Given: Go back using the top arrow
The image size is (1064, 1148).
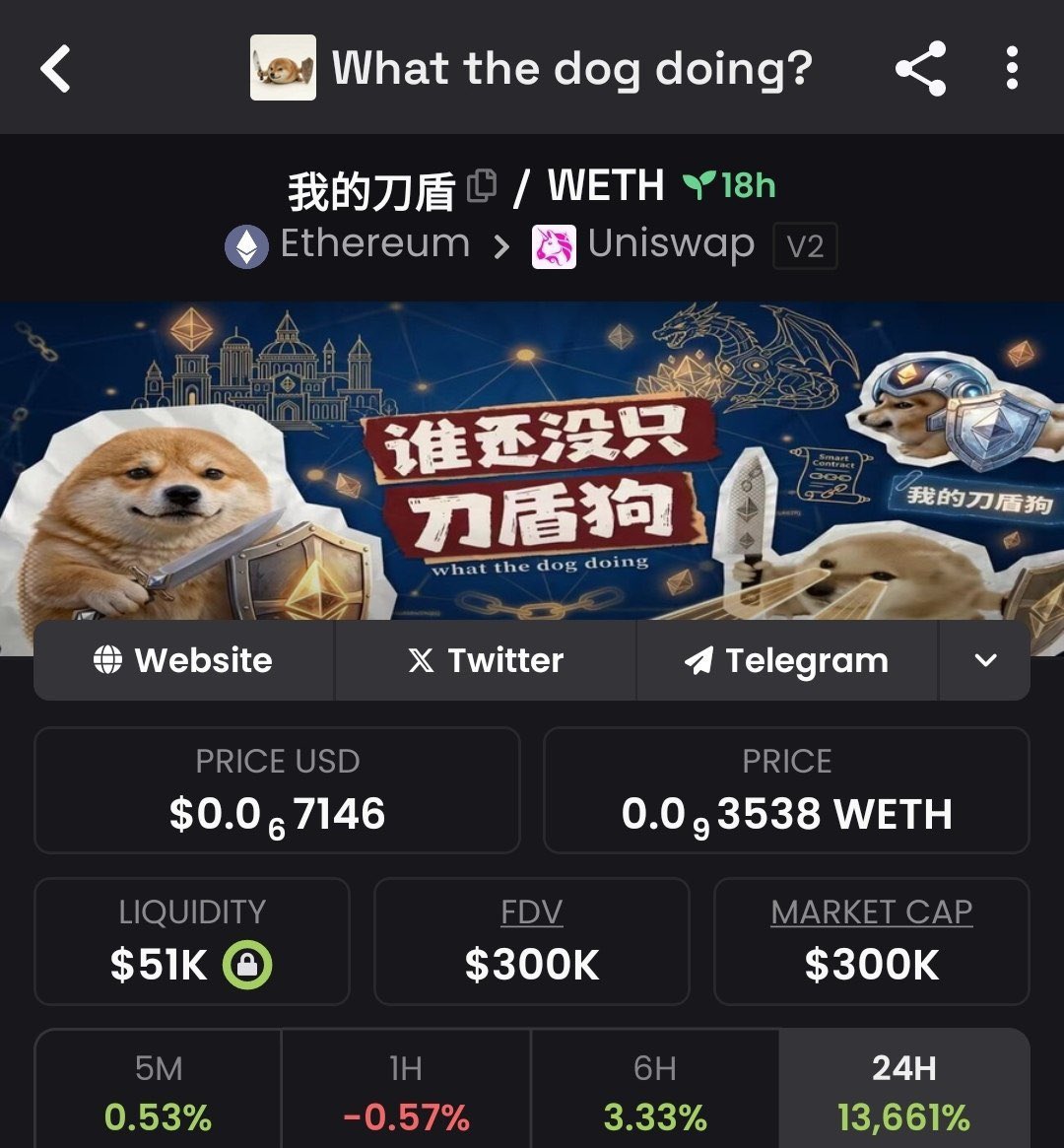Looking at the screenshot, I should [x=56, y=69].
